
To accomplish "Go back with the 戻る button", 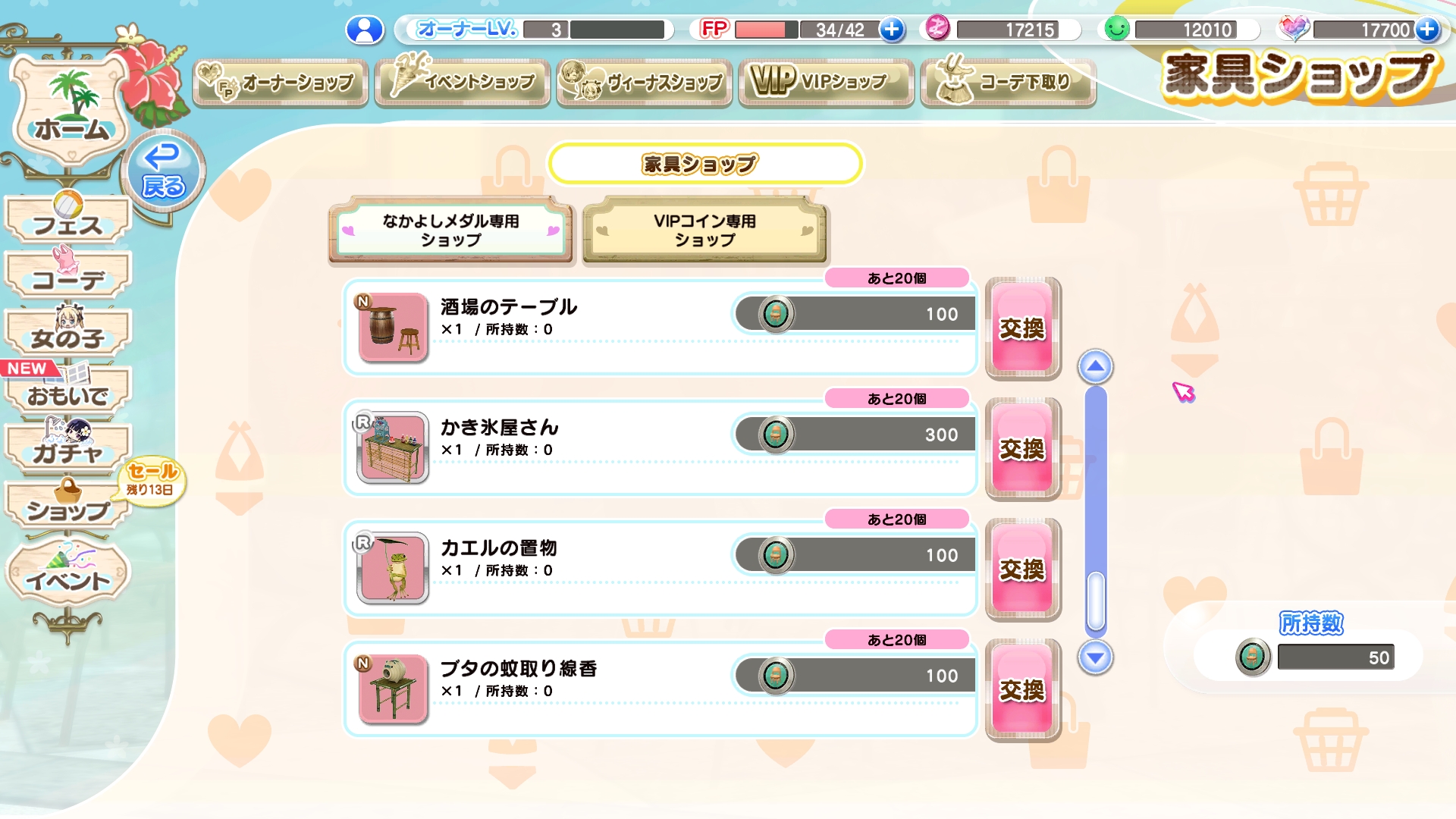I will [x=162, y=174].
